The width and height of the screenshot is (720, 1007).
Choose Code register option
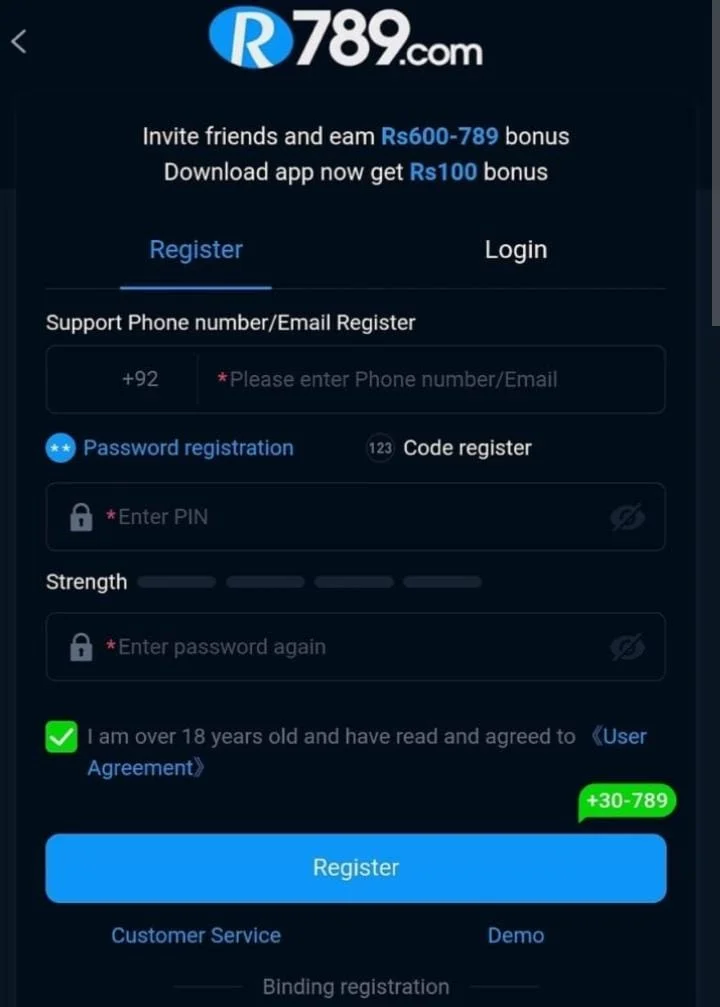click(x=450, y=448)
